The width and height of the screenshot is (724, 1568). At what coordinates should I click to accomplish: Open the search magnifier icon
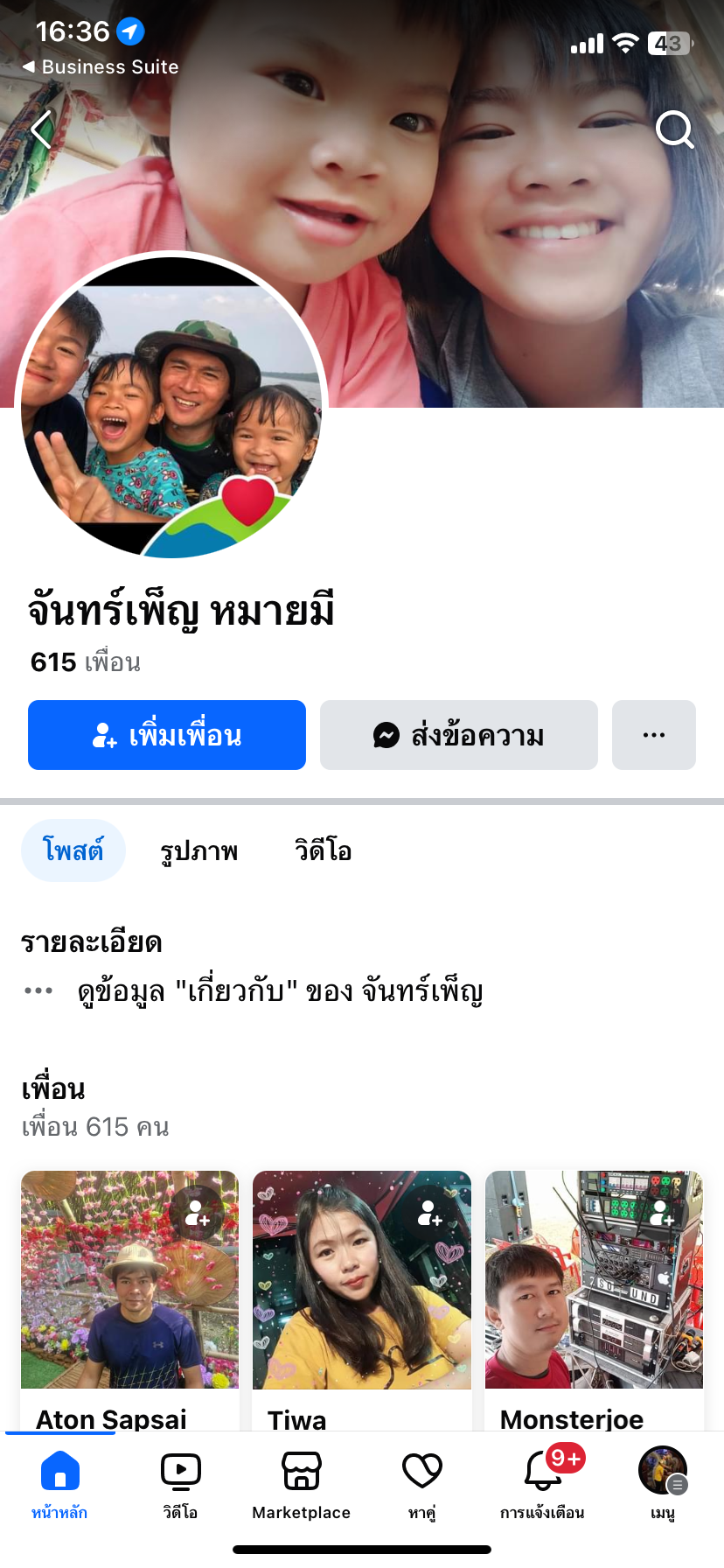click(674, 130)
